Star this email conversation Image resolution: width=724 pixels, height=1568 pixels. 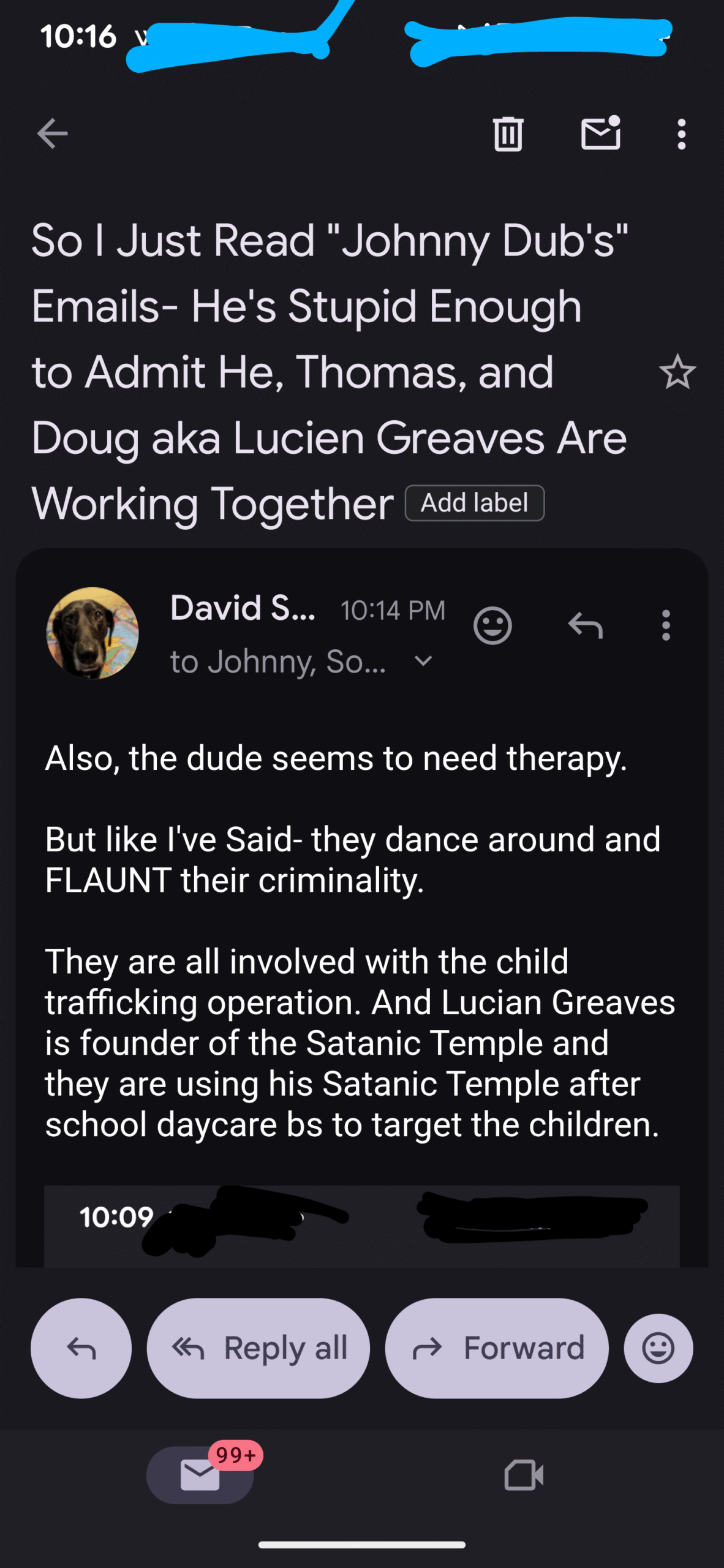(677, 372)
